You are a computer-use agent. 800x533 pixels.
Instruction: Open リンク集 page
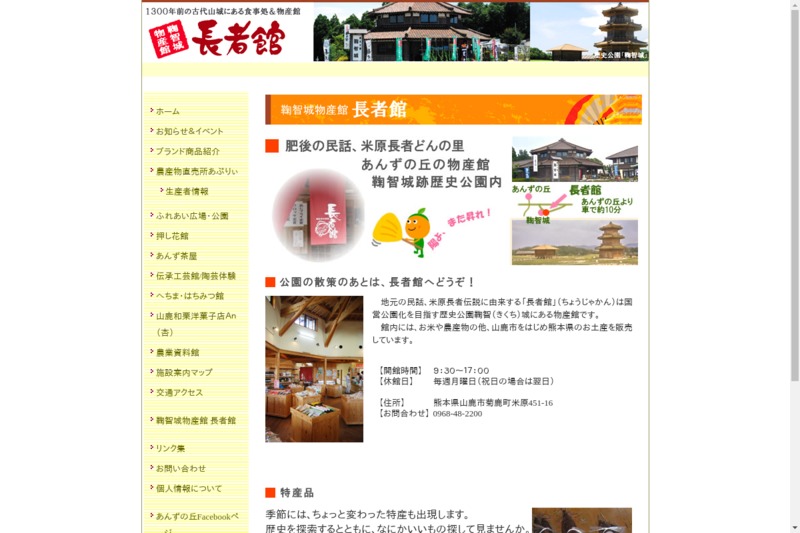[x=170, y=448]
